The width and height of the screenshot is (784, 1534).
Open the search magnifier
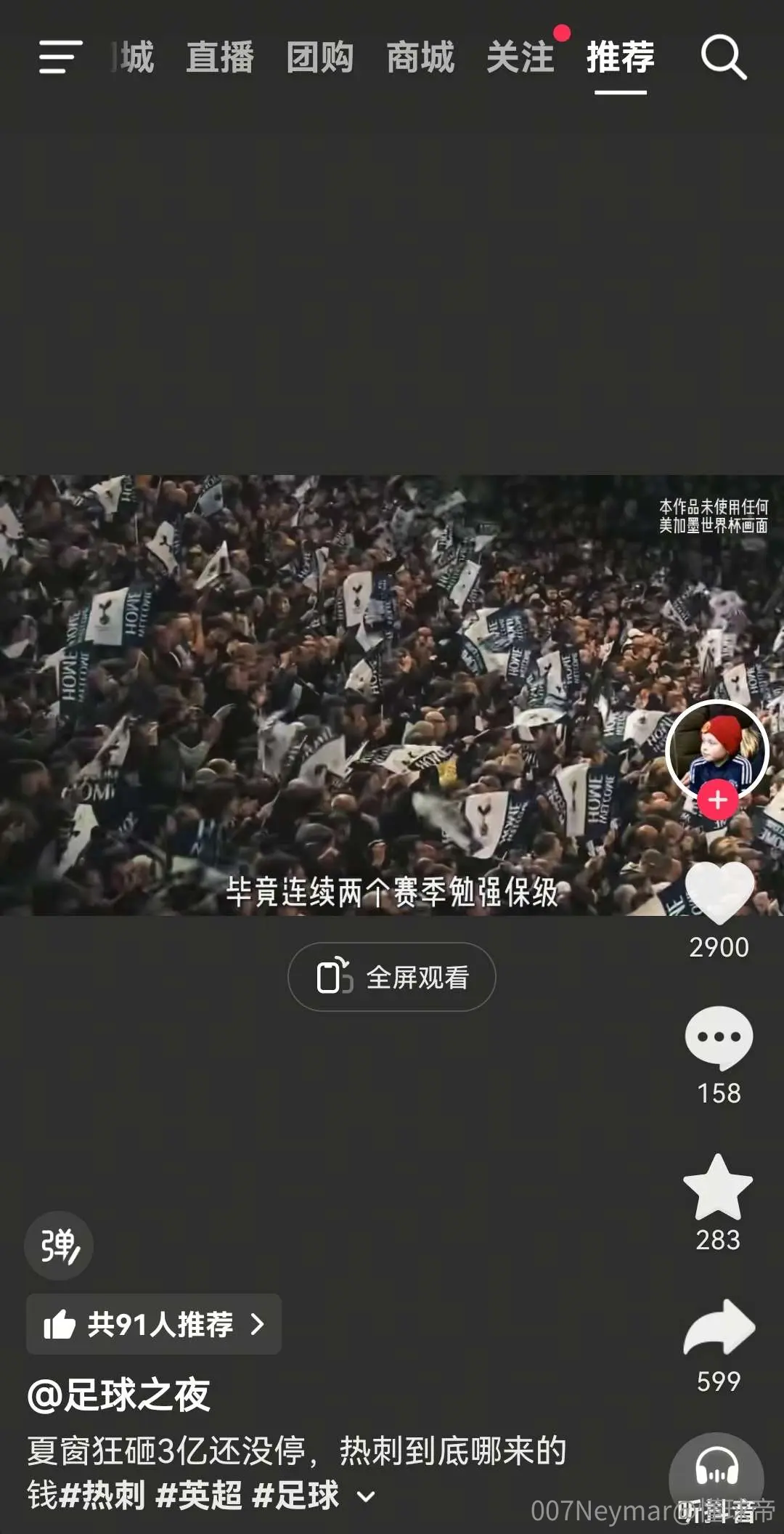(724, 57)
